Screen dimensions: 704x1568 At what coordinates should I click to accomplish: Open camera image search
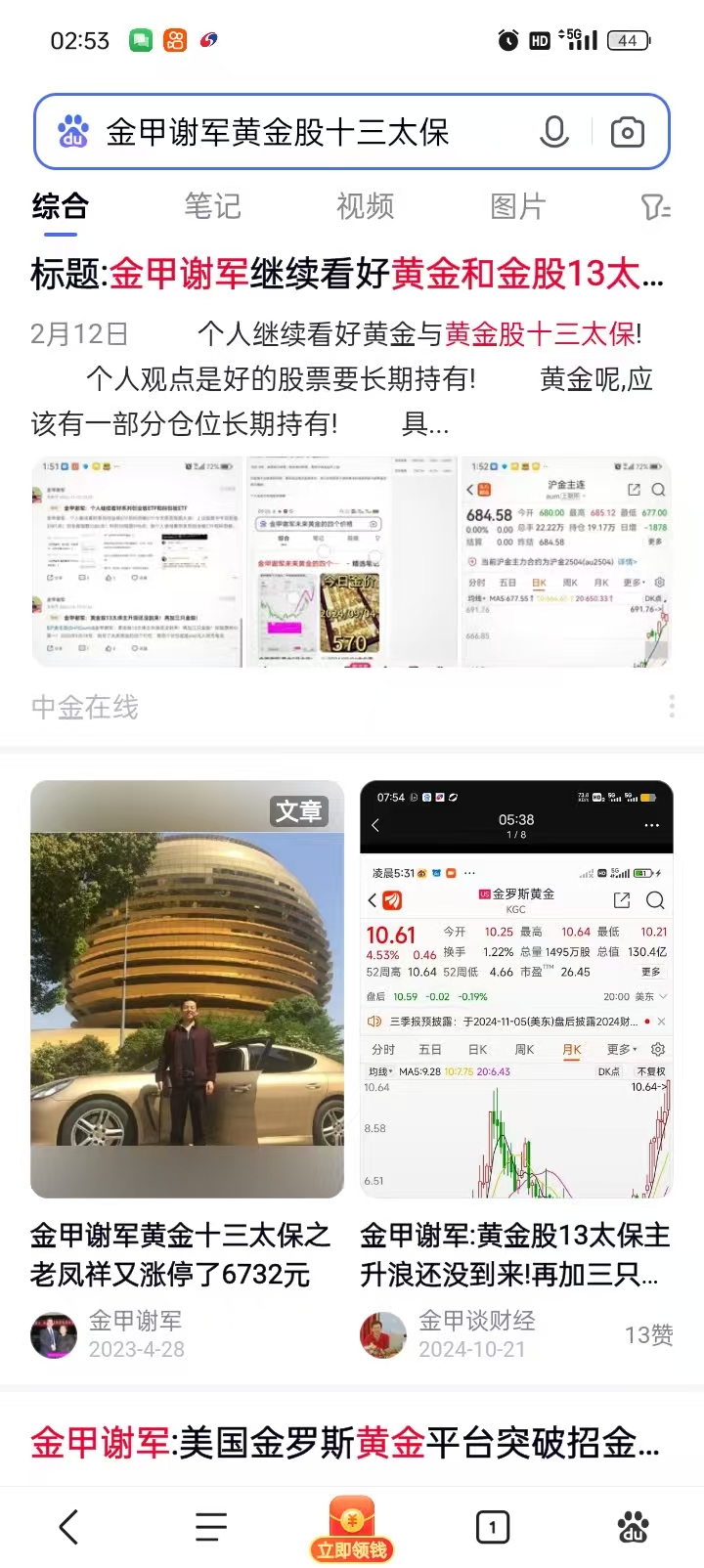(x=627, y=132)
